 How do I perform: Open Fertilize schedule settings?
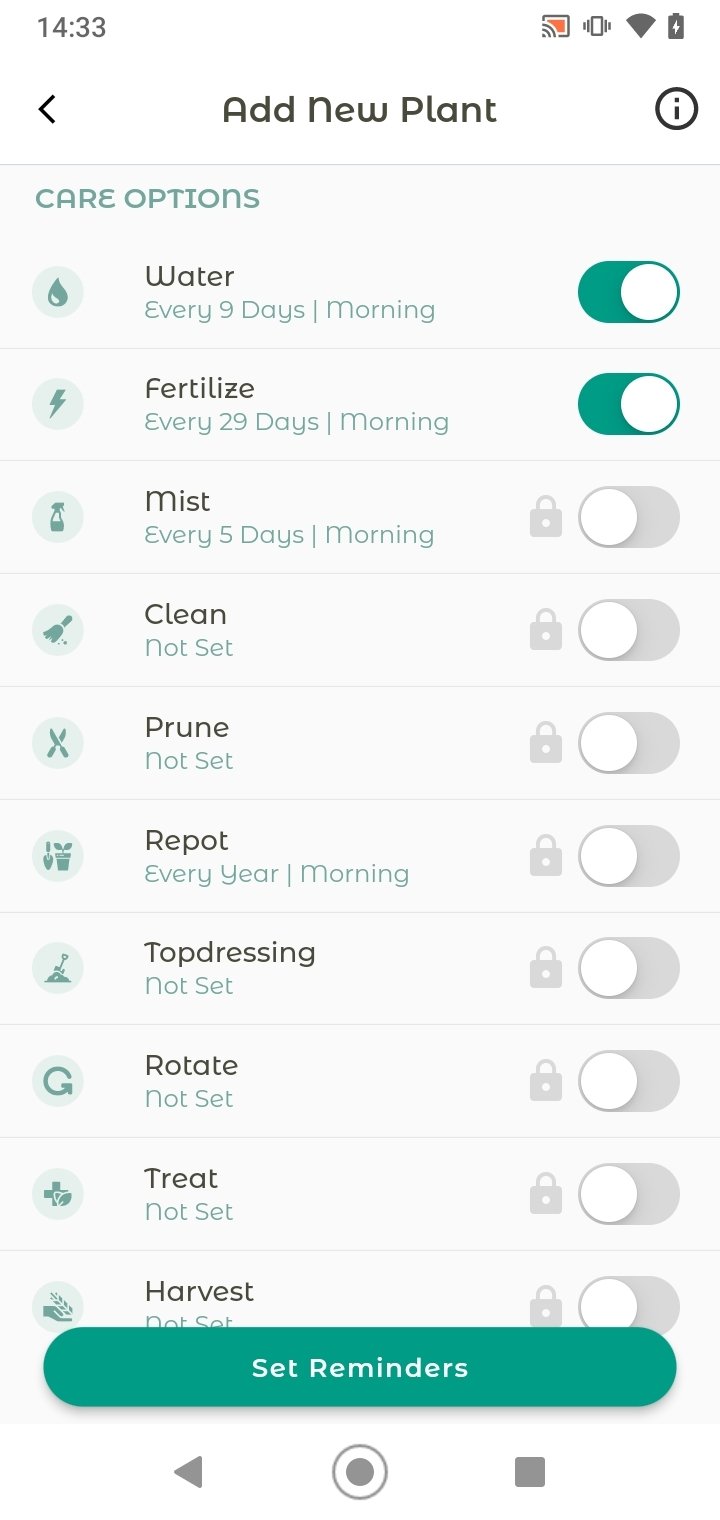click(296, 404)
